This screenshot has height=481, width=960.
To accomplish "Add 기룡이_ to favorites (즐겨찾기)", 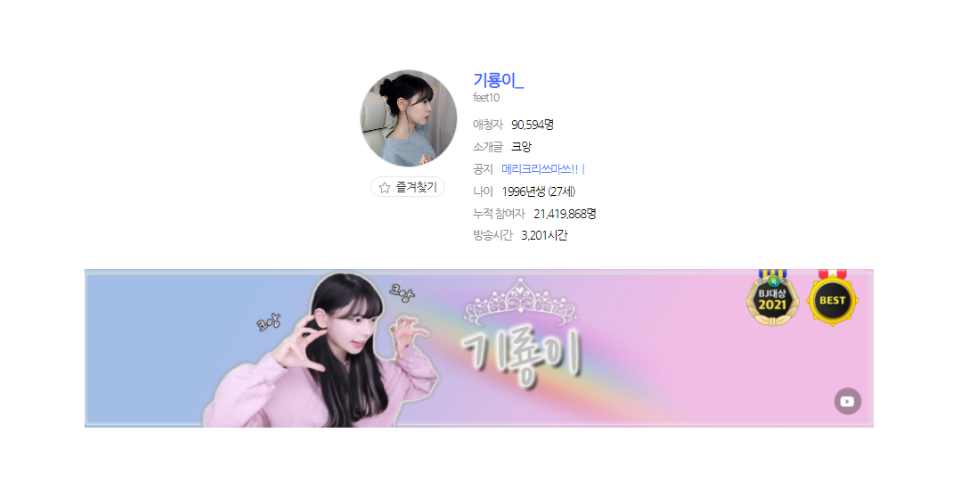I will tap(408, 187).
